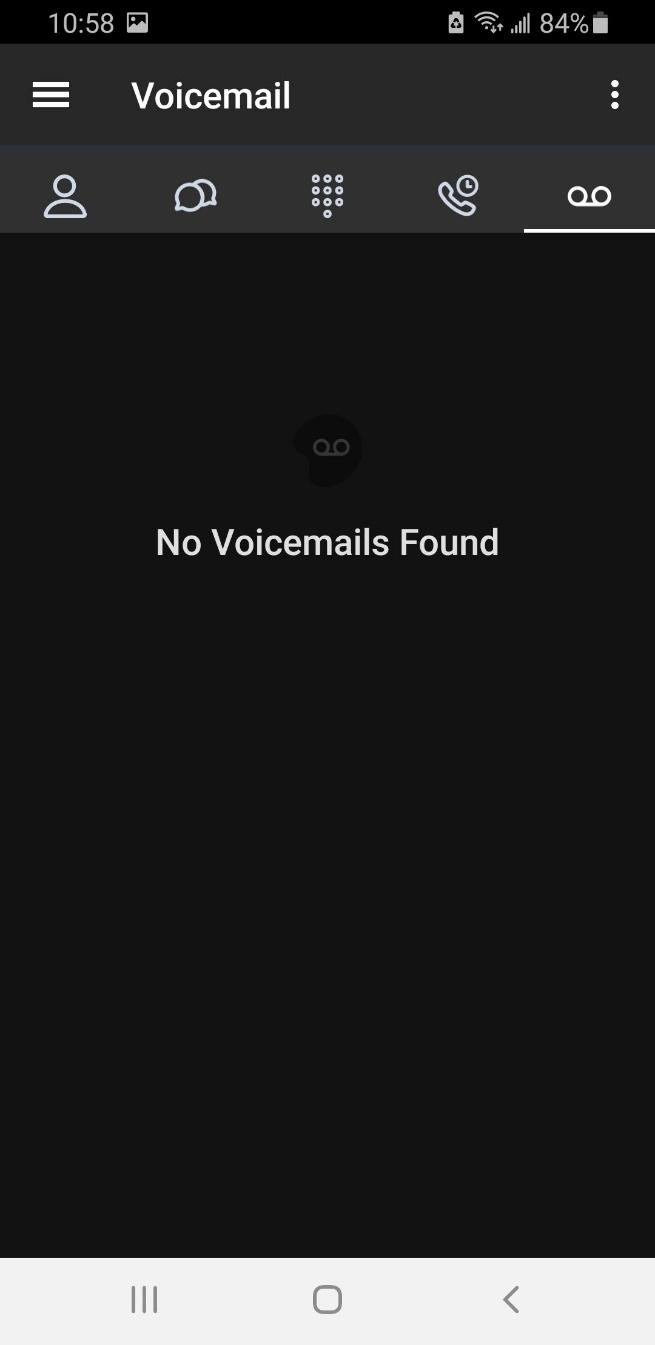655x1345 pixels.
Task: Select the Voicemail tab
Action: pyautogui.click(x=589, y=195)
